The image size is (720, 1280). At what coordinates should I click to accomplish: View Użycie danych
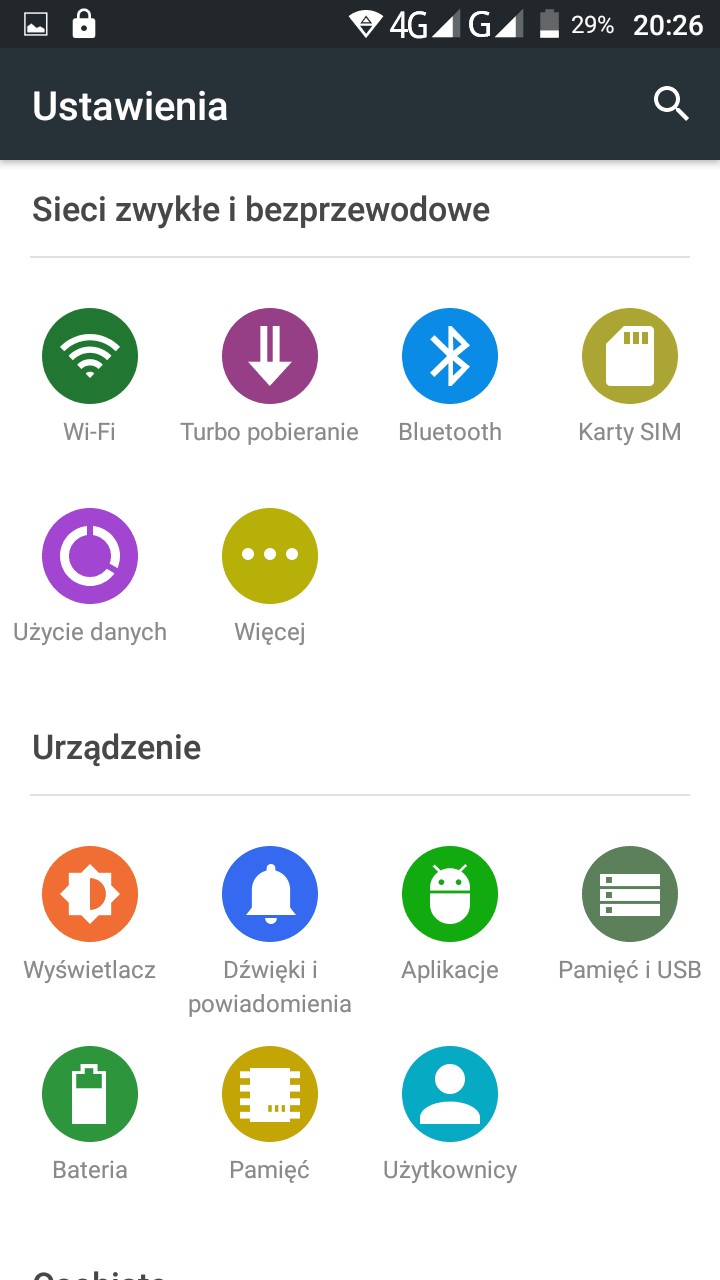(x=90, y=576)
